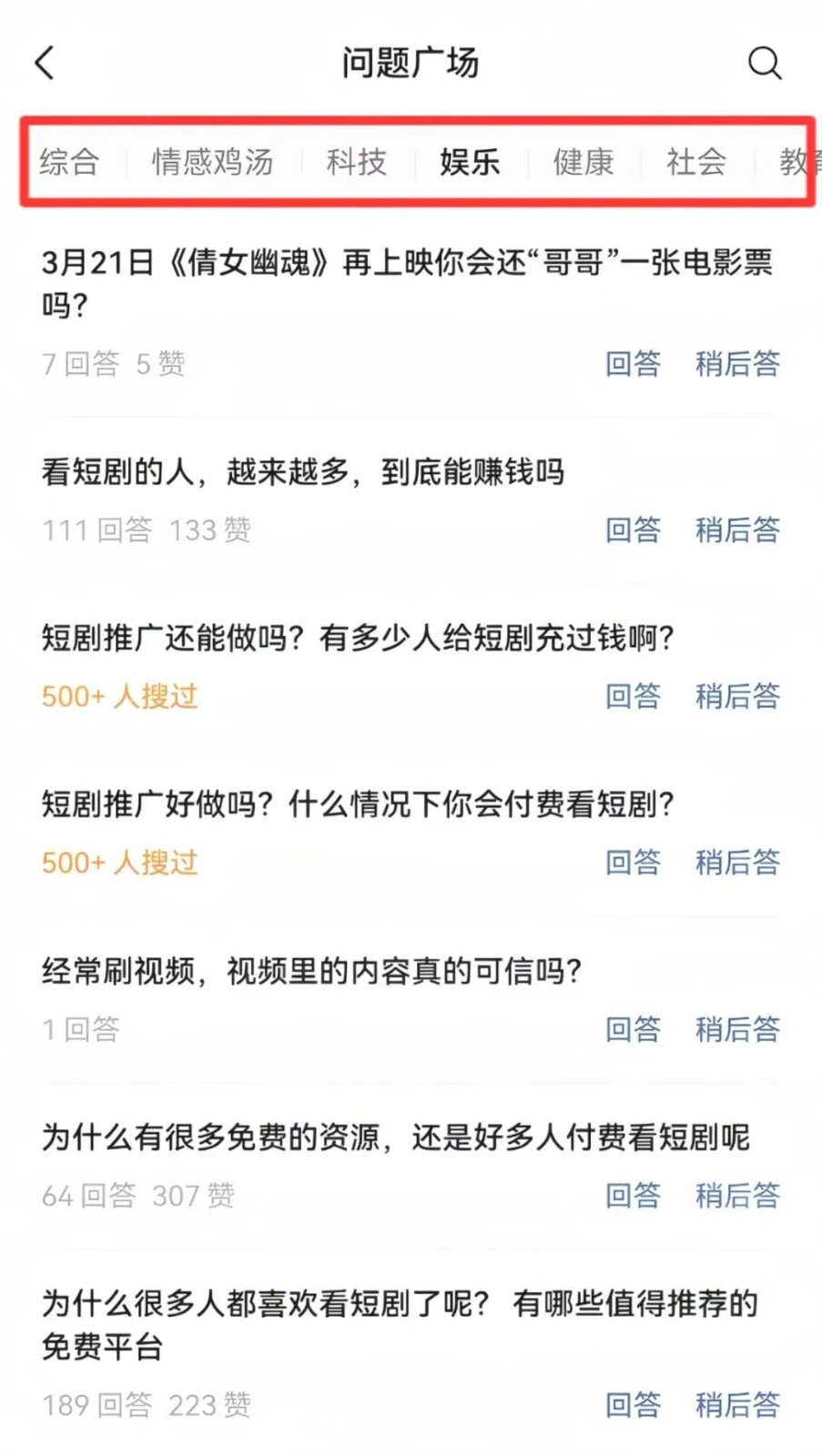The width and height of the screenshot is (822, 1456).
Task: Tap 回答 on 经常刷视频 question
Action: click(x=633, y=1029)
